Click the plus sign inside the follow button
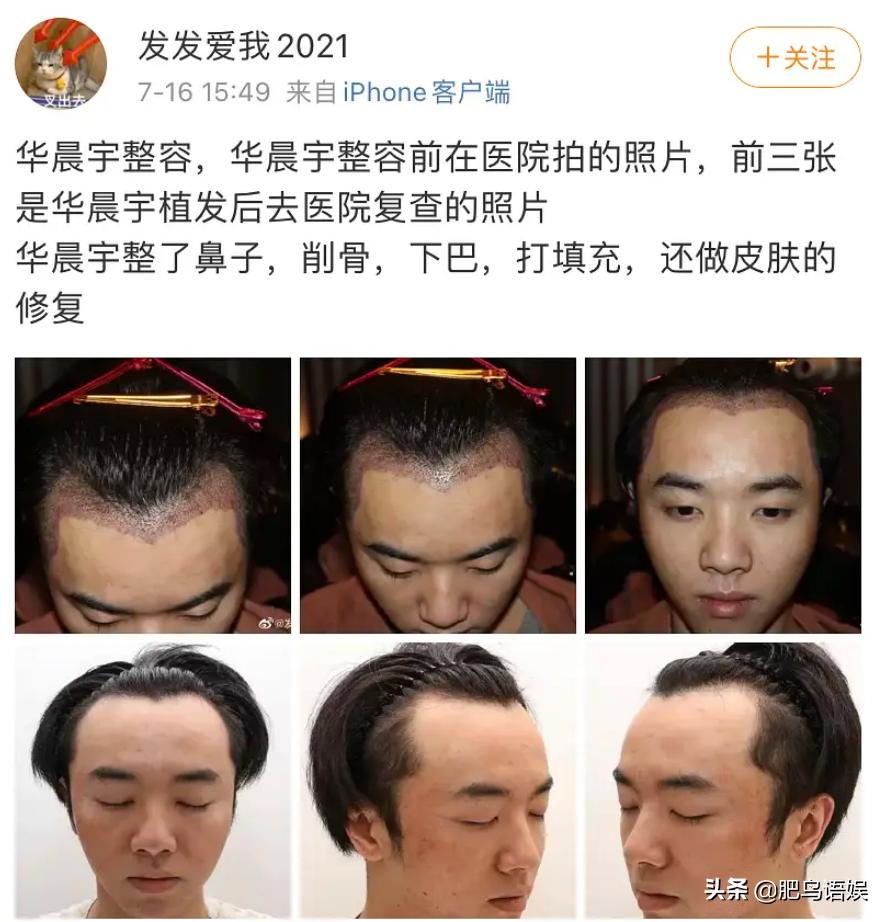This screenshot has width=888, height=922. click(766, 58)
